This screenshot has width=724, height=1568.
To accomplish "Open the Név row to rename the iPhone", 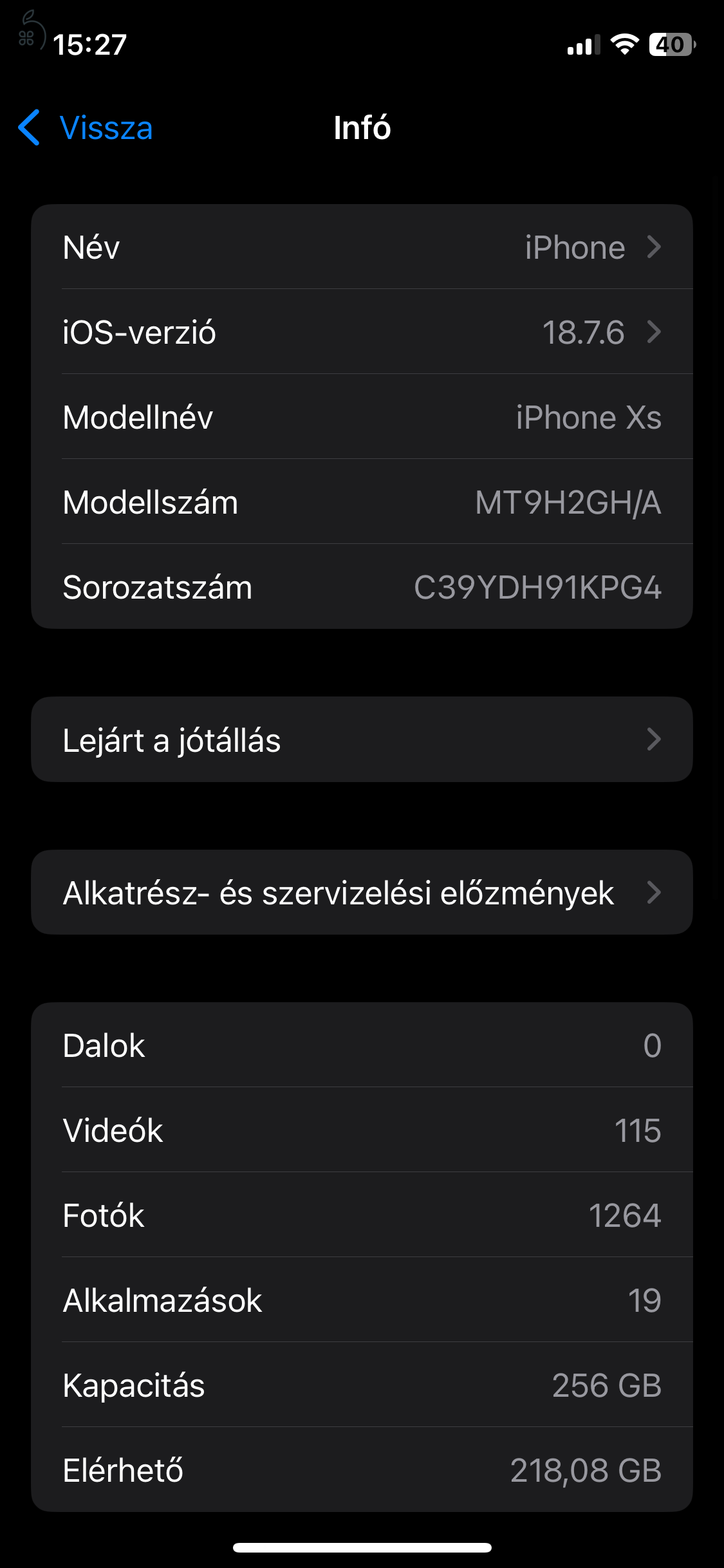I will (360, 247).
